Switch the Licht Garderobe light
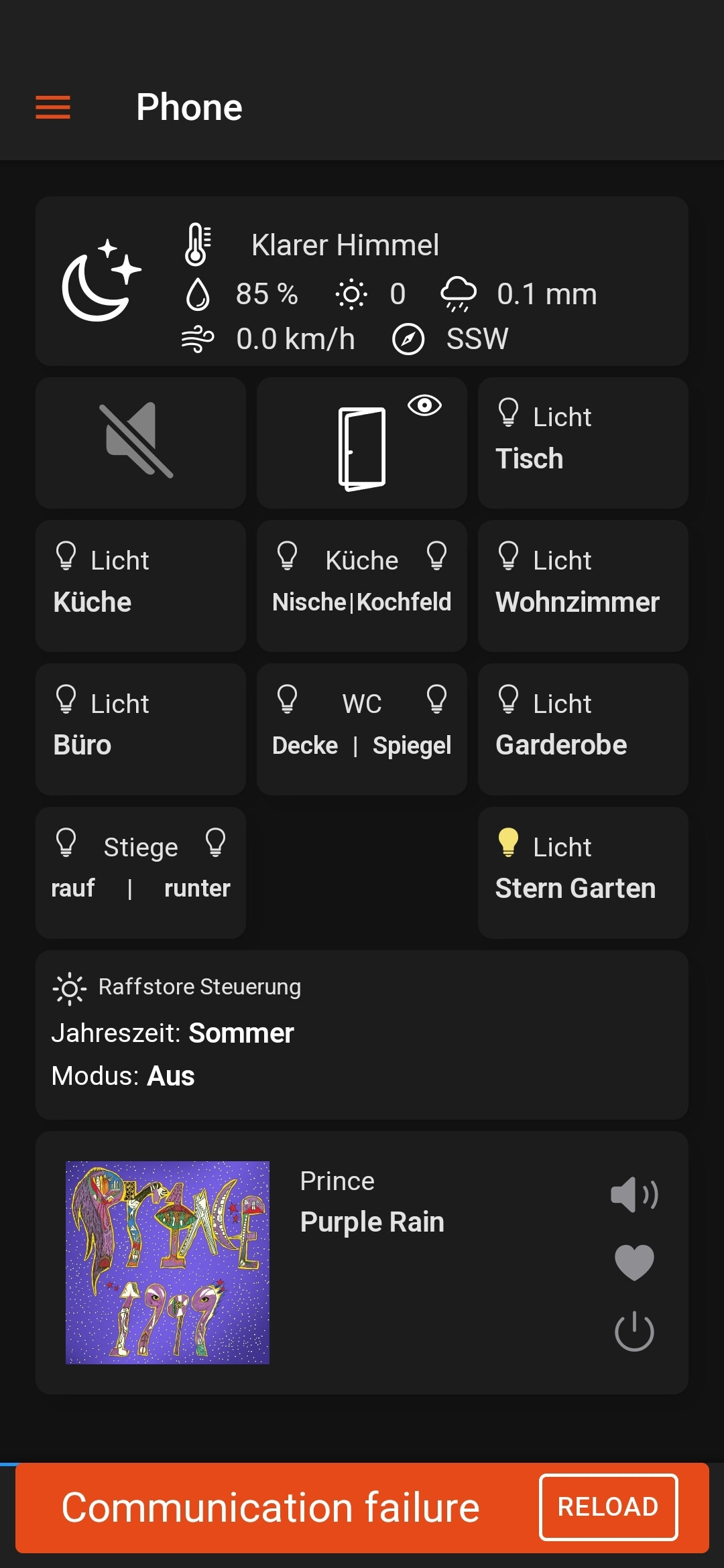Screen dimensions: 724x1568 (583, 730)
